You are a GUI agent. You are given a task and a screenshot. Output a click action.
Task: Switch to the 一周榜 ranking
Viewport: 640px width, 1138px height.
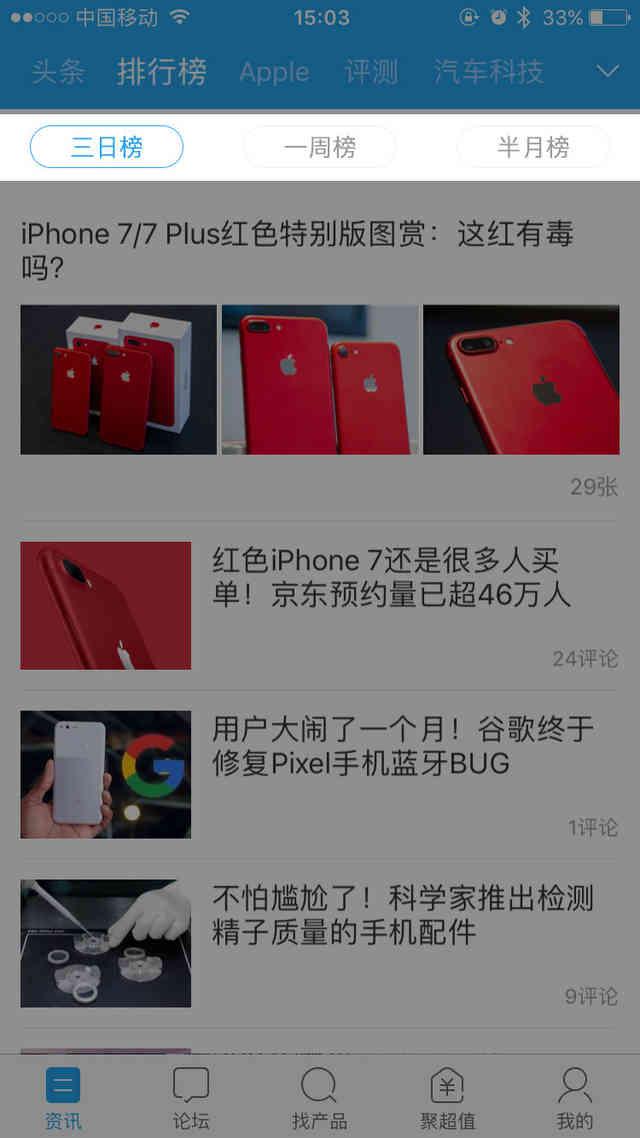point(320,147)
